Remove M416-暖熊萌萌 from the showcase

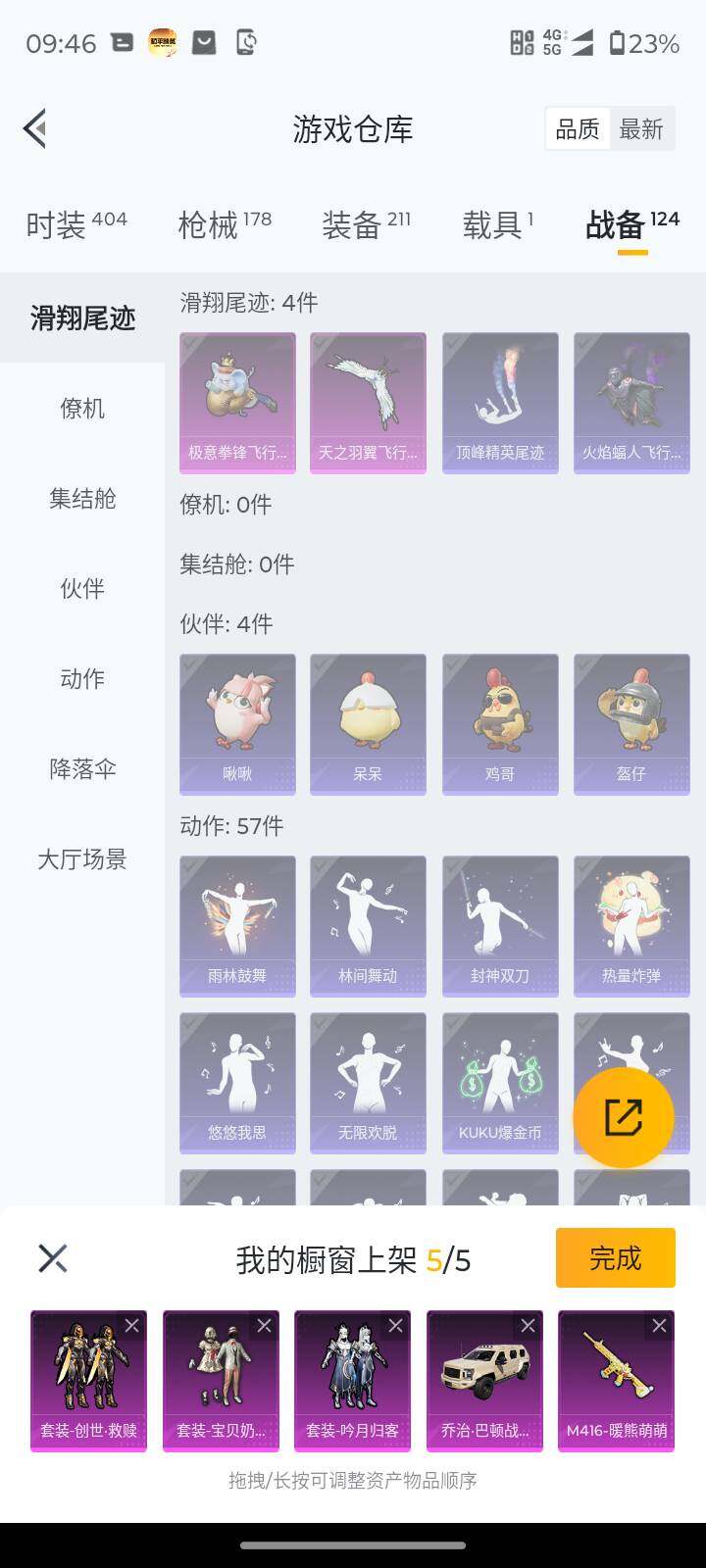(660, 1325)
